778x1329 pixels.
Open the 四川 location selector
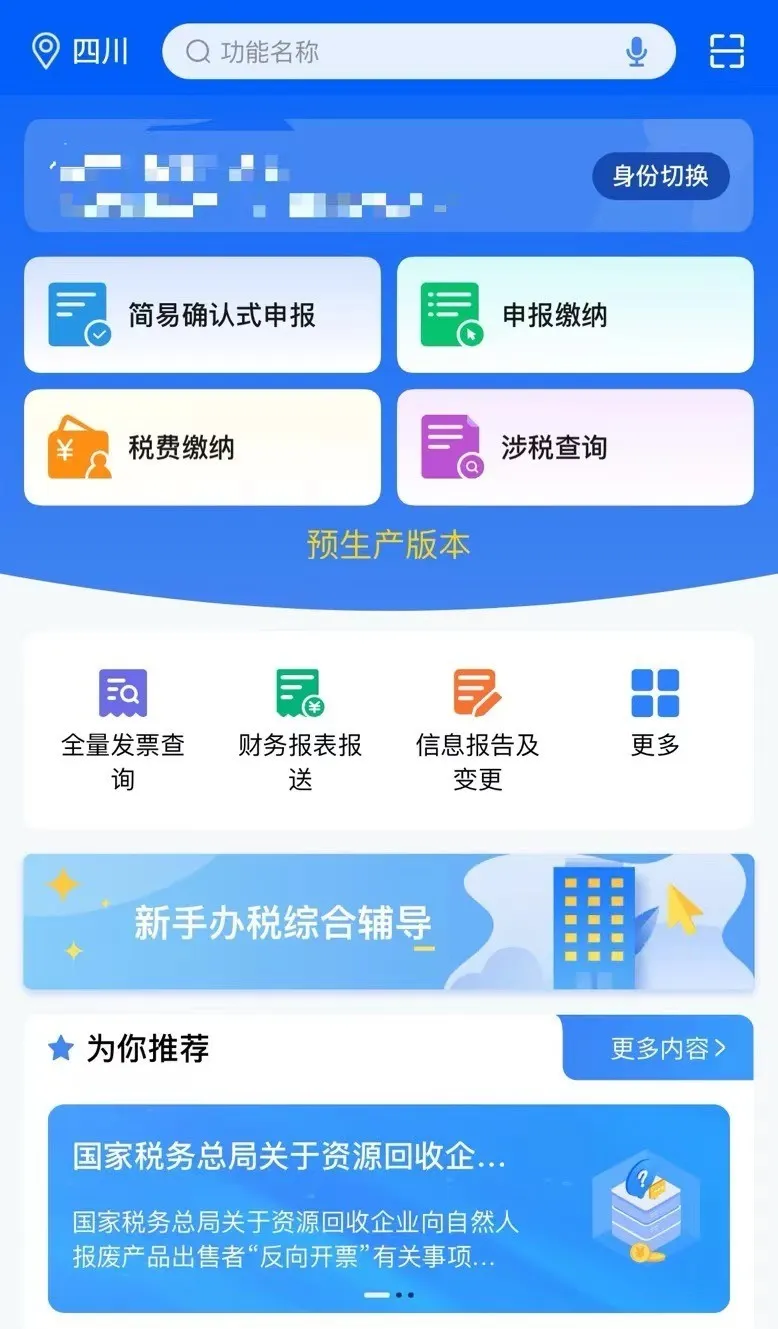point(80,51)
